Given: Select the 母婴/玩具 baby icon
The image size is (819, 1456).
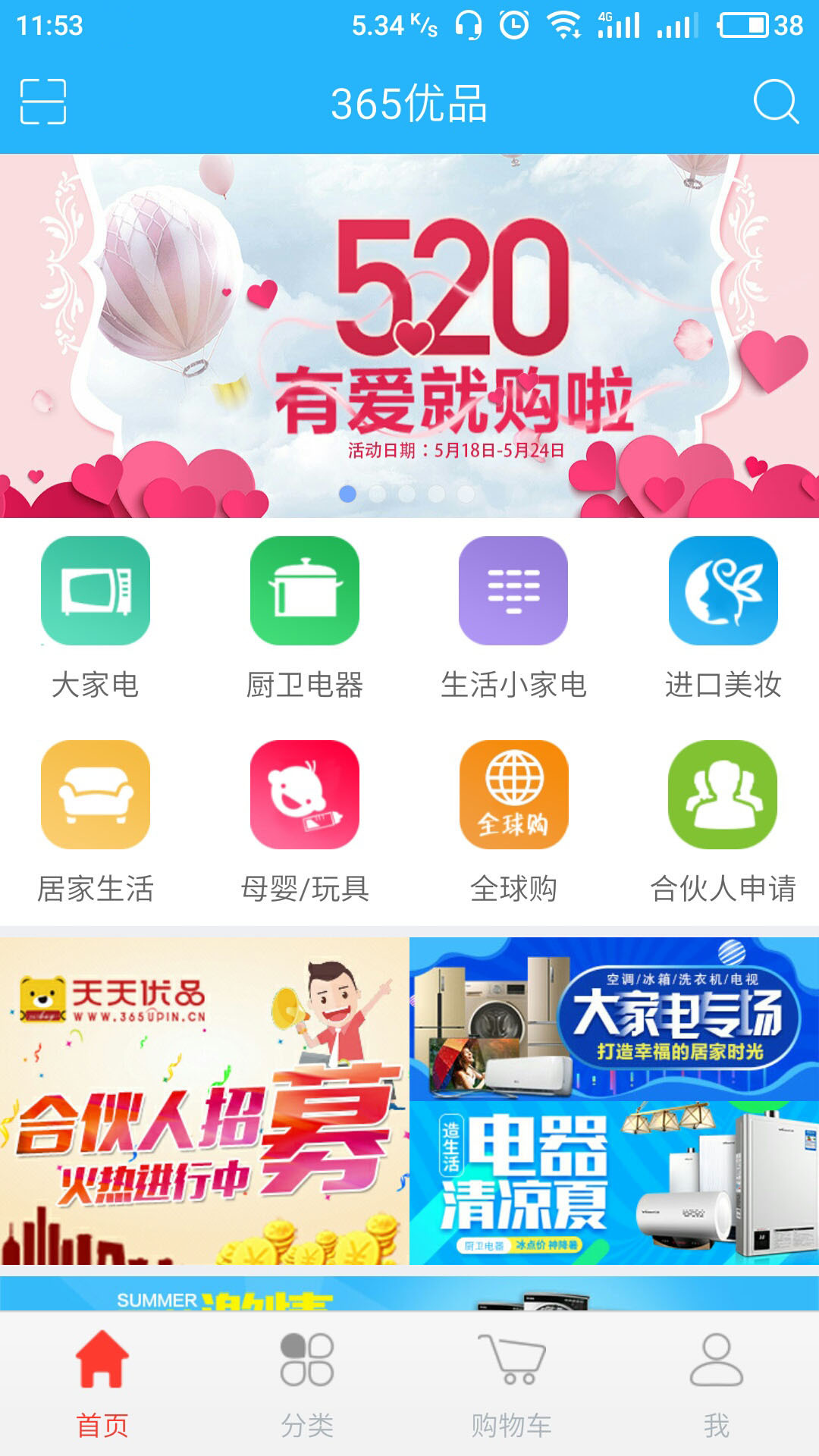Looking at the screenshot, I should (x=304, y=794).
